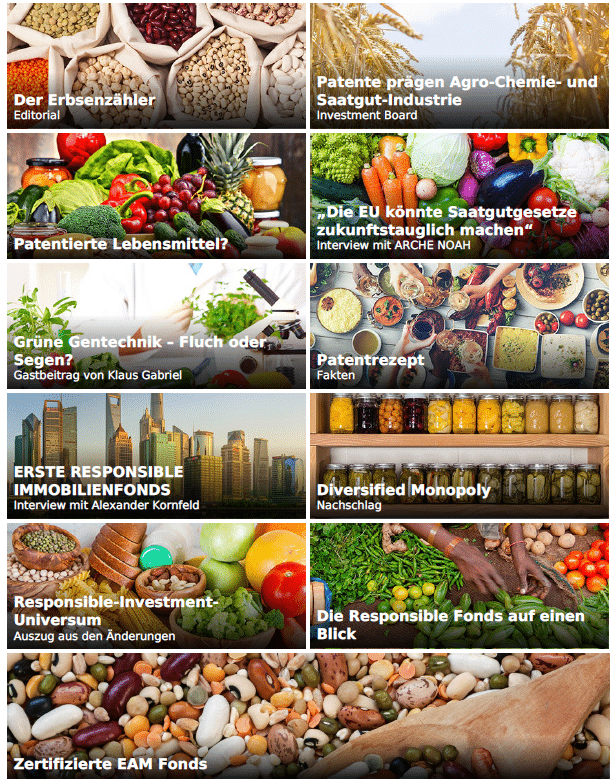Open the Der Erbsenzähler editorial tile
613x783 pixels.
click(156, 66)
